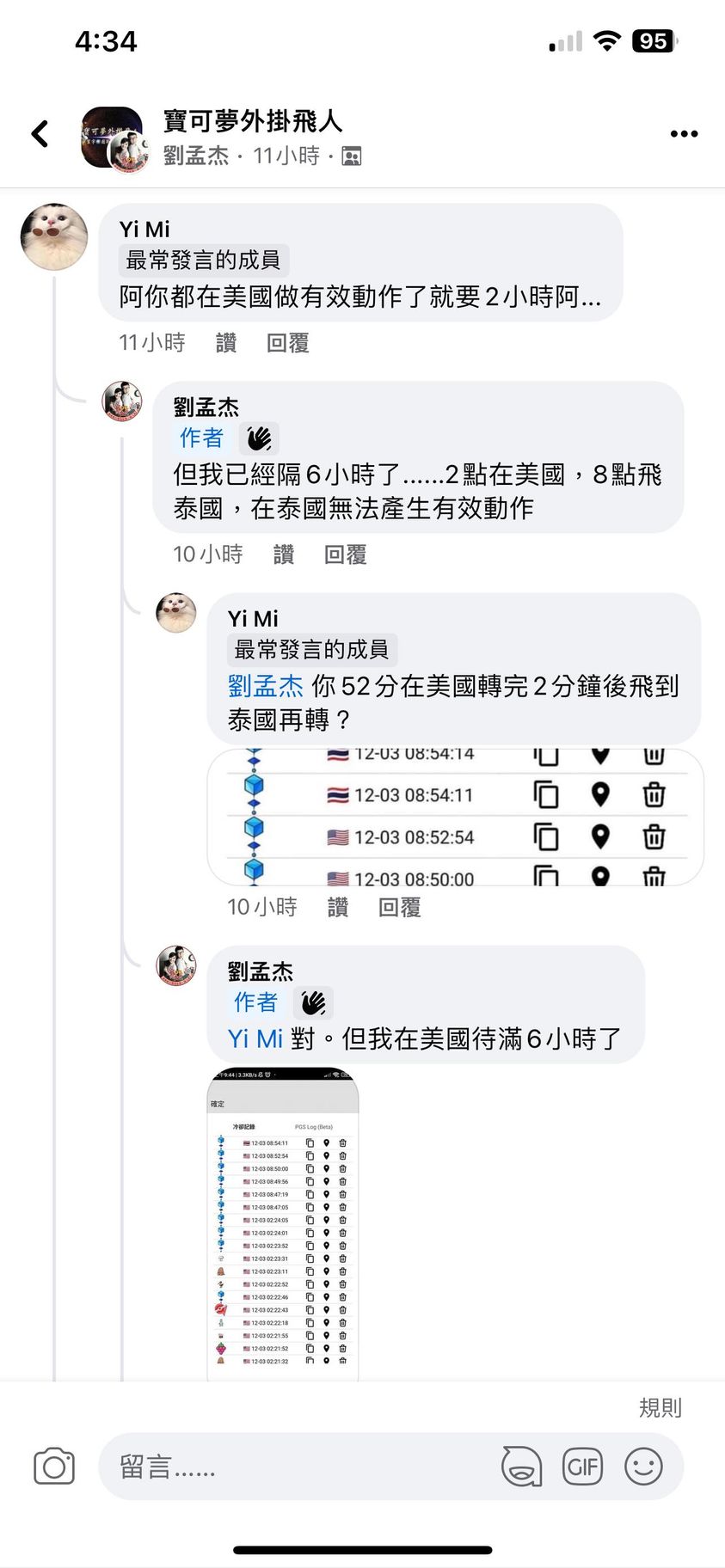Like Yi Mi's comment with screenshot

(x=338, y=907)
